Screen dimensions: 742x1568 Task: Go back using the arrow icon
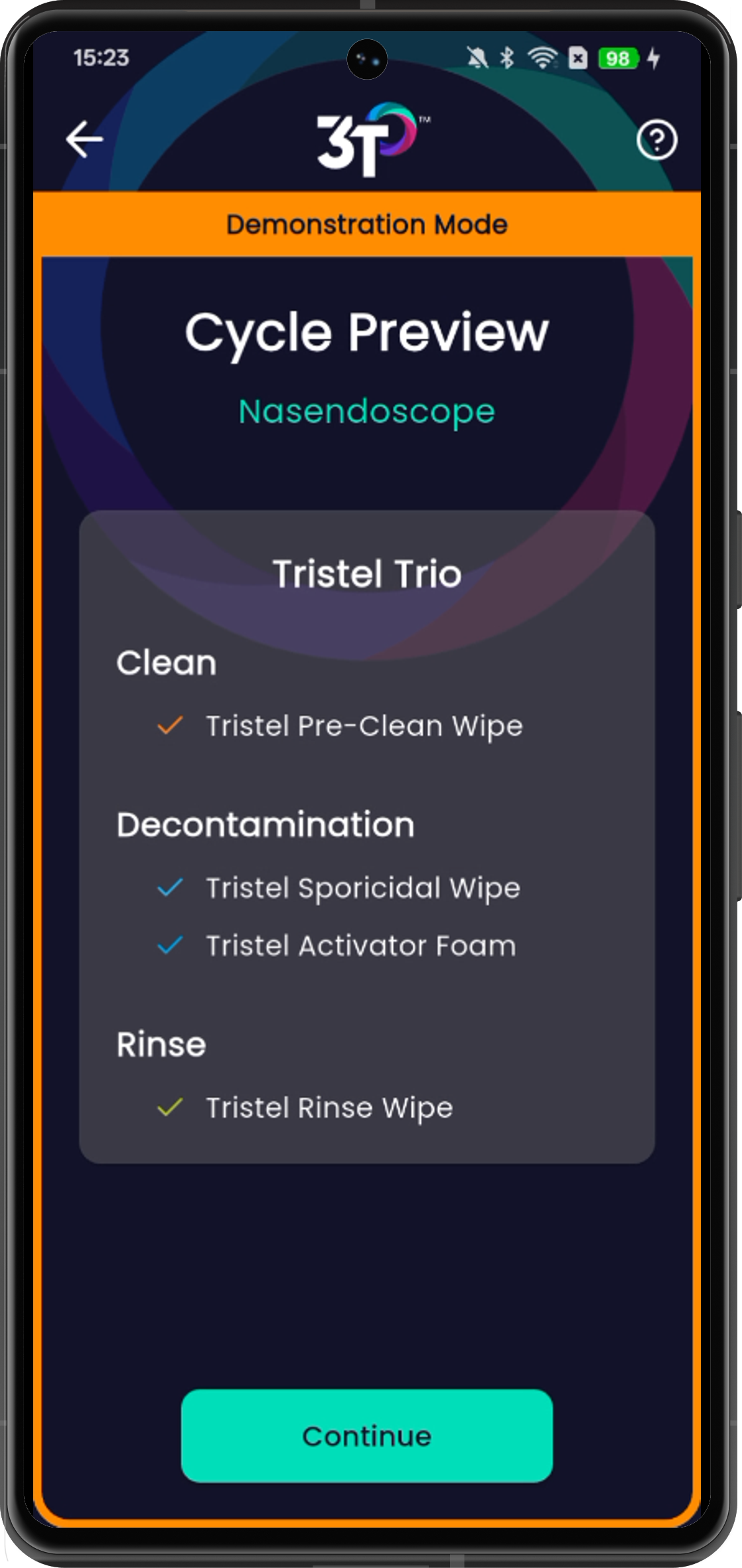tap(84, 139)
